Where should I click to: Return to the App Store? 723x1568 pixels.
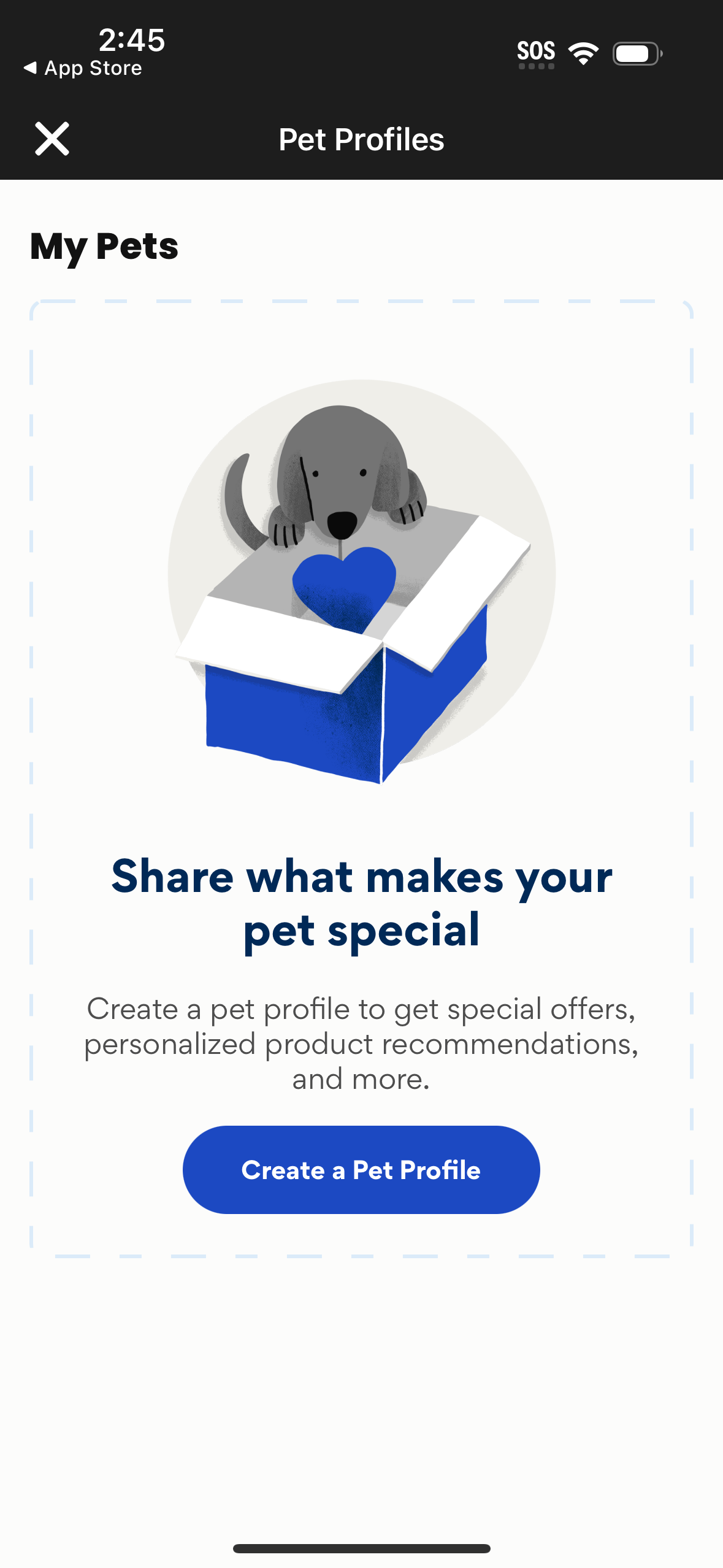pyautogui.click(x=83, y=68)
